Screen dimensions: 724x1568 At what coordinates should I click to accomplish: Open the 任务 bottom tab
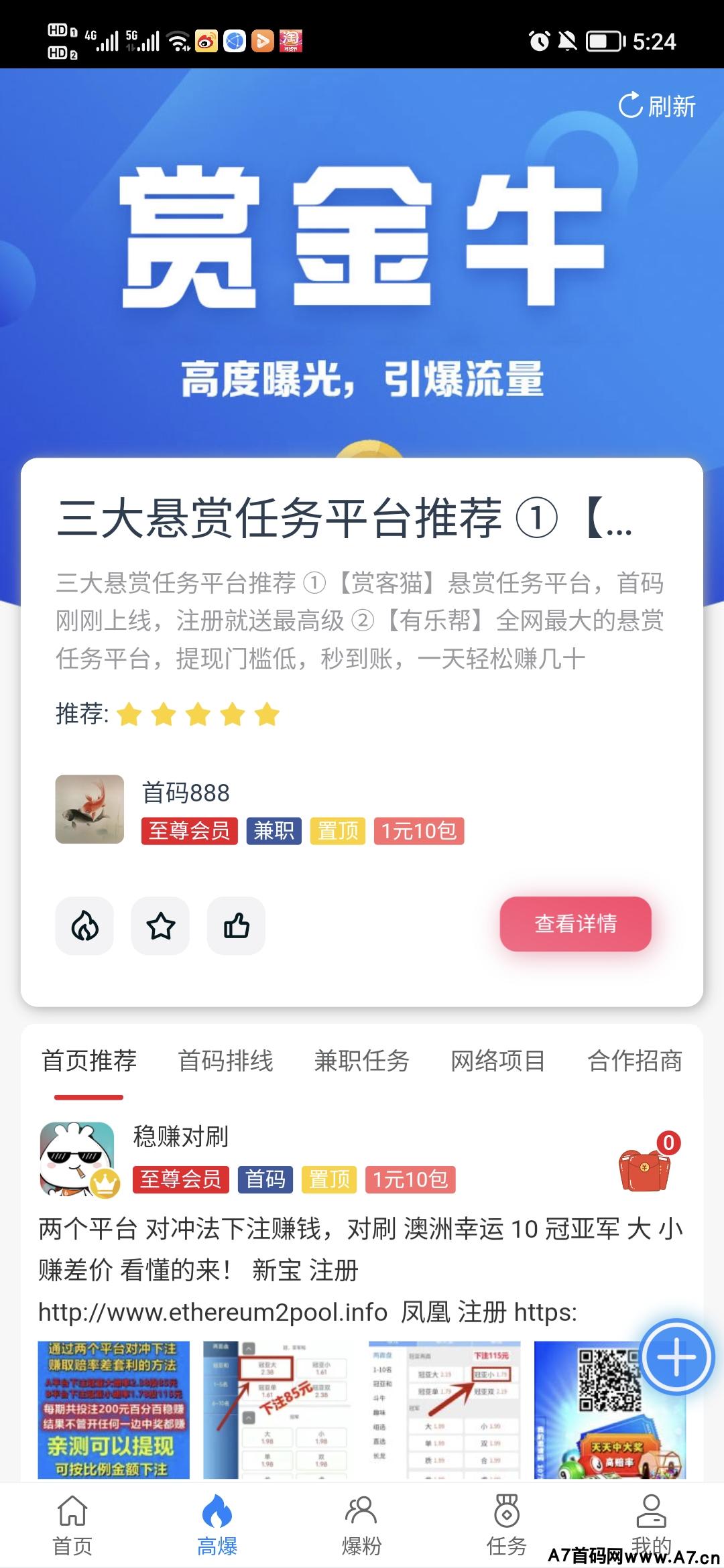coord(506,1525)
